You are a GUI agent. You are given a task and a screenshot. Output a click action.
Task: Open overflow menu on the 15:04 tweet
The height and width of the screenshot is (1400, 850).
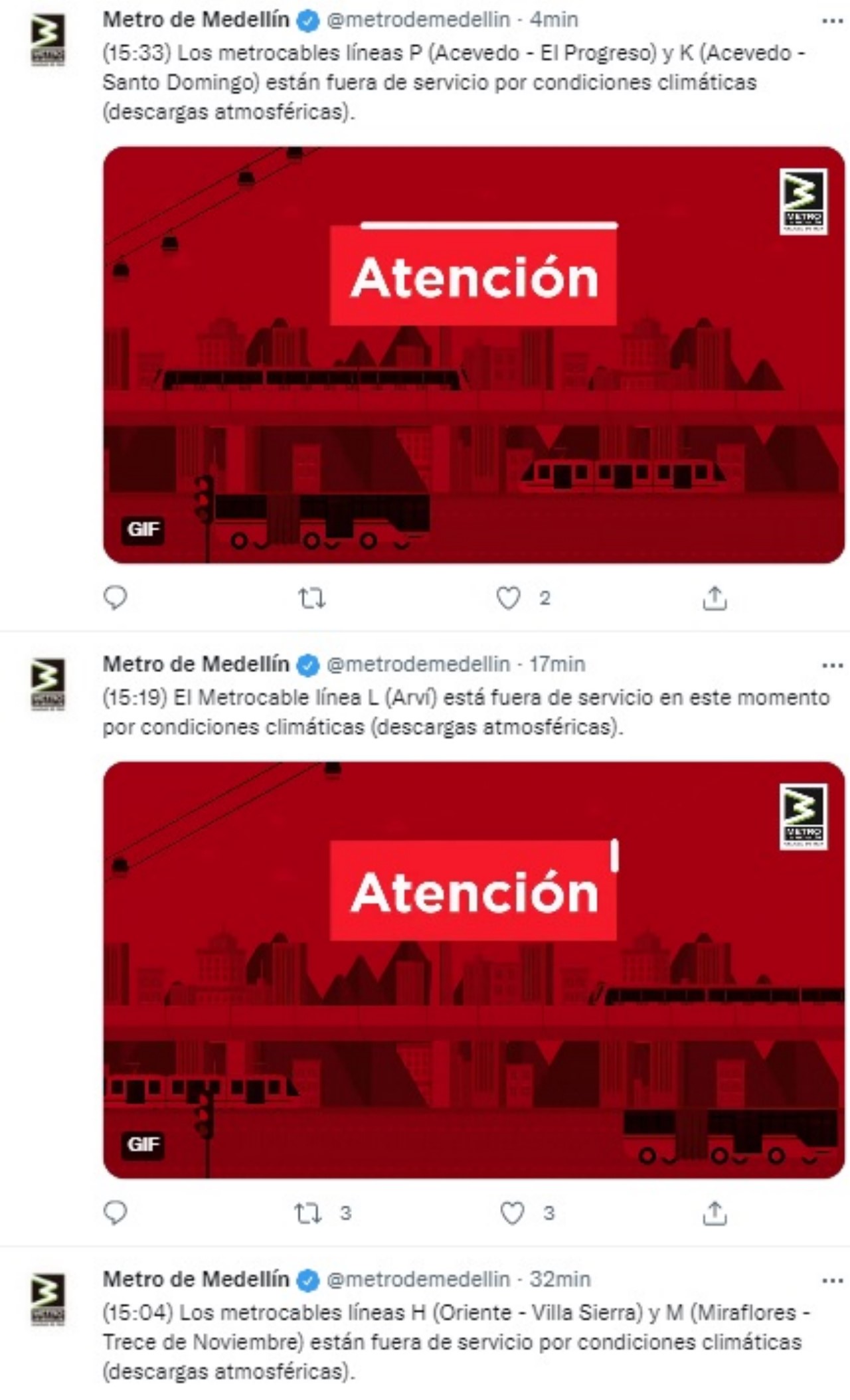coord(832,1280)
